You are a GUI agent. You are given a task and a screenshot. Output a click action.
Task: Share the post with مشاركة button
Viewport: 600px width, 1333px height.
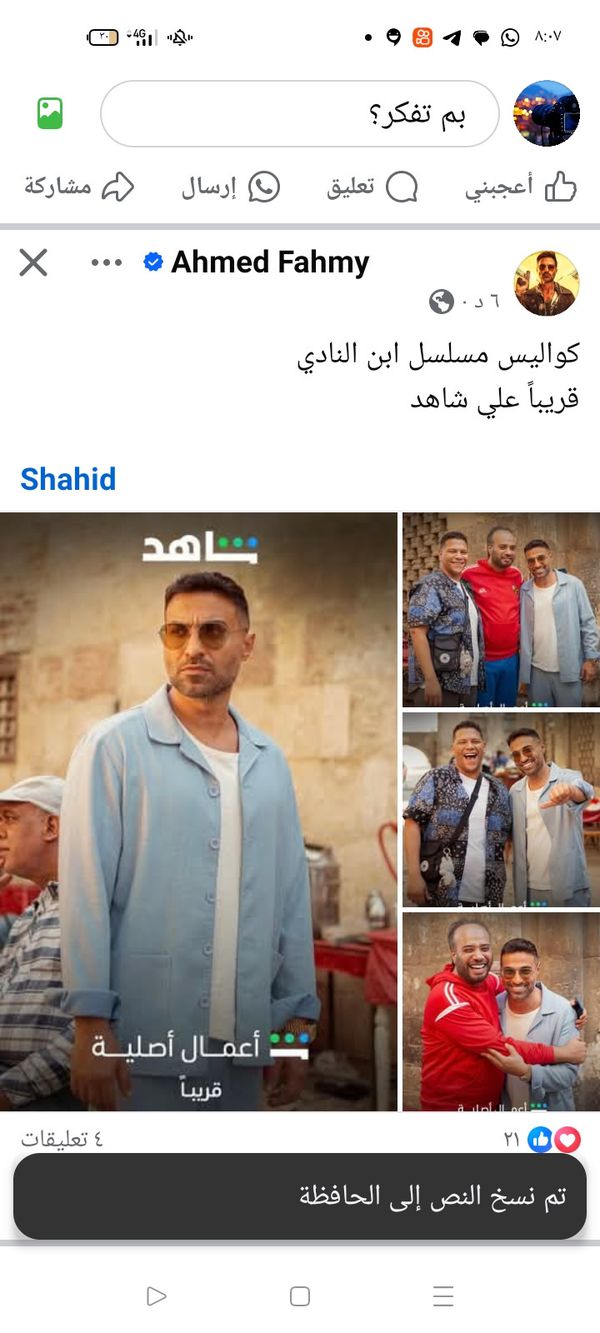78,187
